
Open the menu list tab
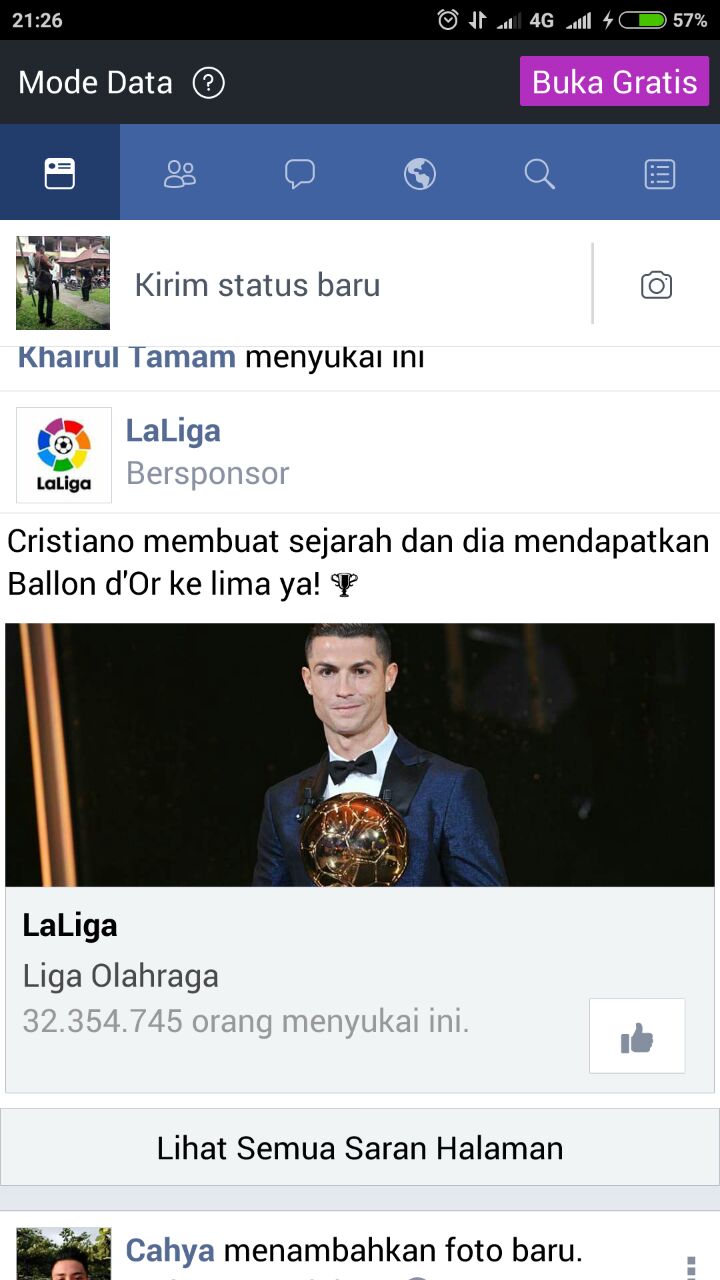pyautogui.click(x=660, y=174)
